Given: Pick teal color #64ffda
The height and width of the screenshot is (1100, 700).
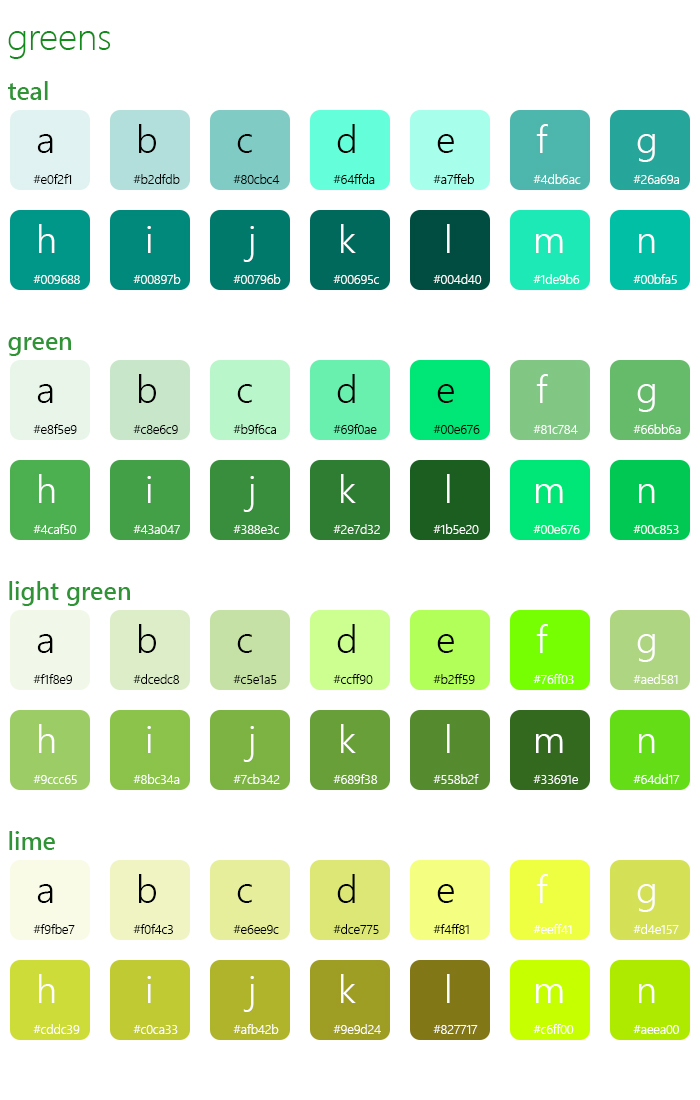Looking at the screenshot, I should tap(350, 150).
